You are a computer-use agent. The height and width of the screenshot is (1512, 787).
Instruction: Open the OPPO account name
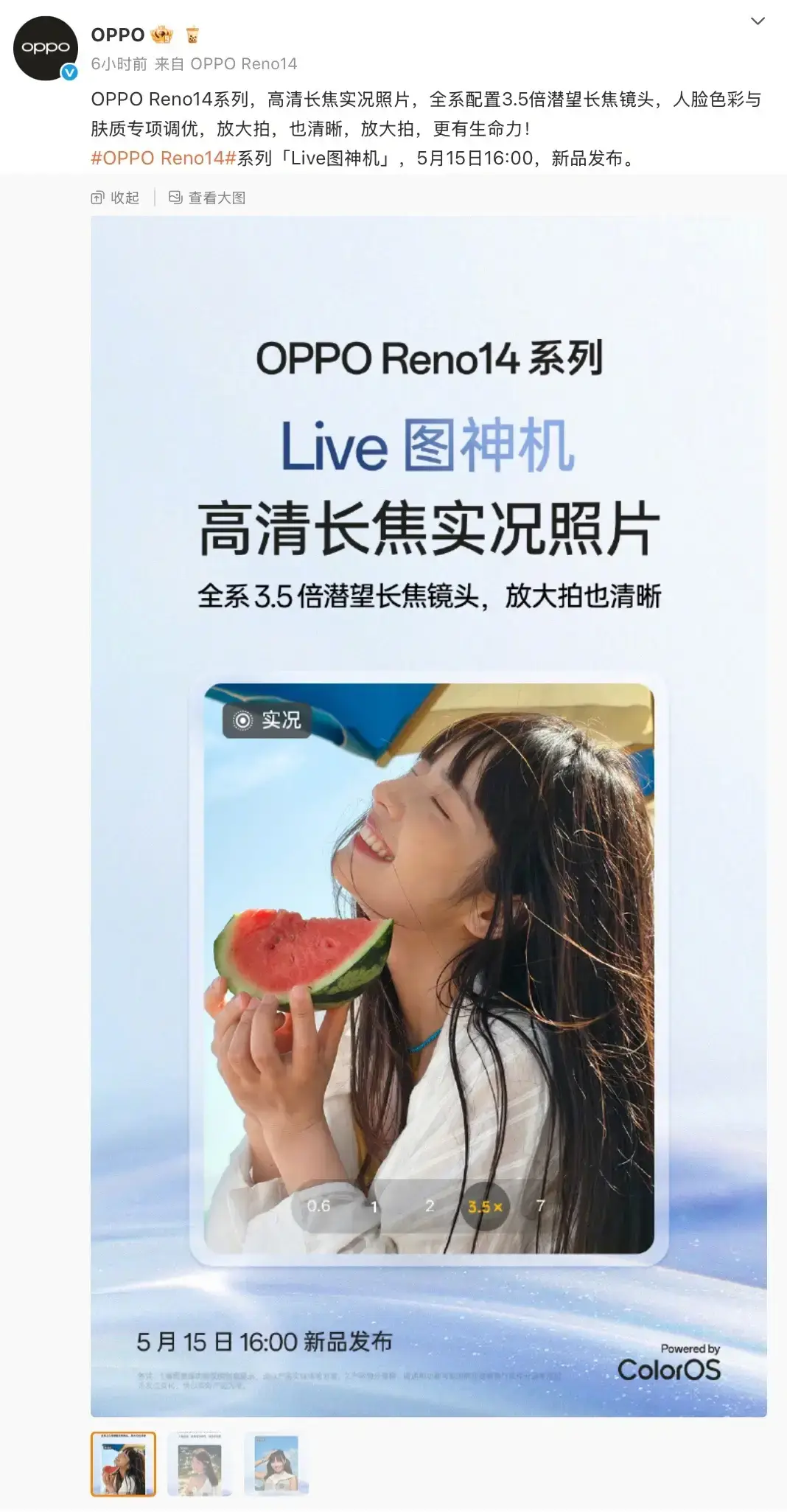click(x=118, y=35)
